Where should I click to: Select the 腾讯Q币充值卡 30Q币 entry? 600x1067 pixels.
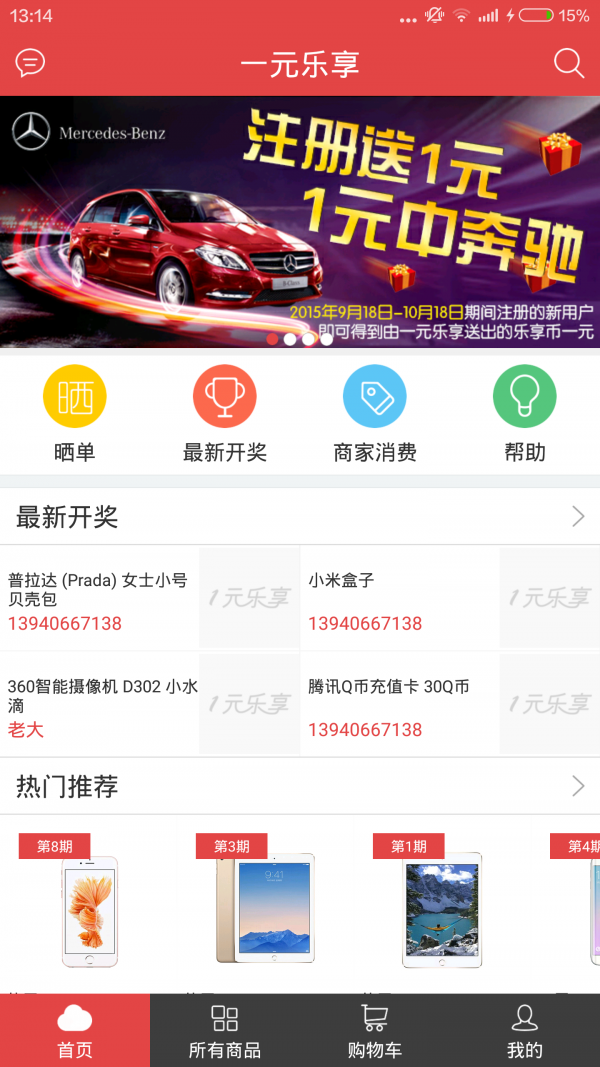tap(450, 705)
